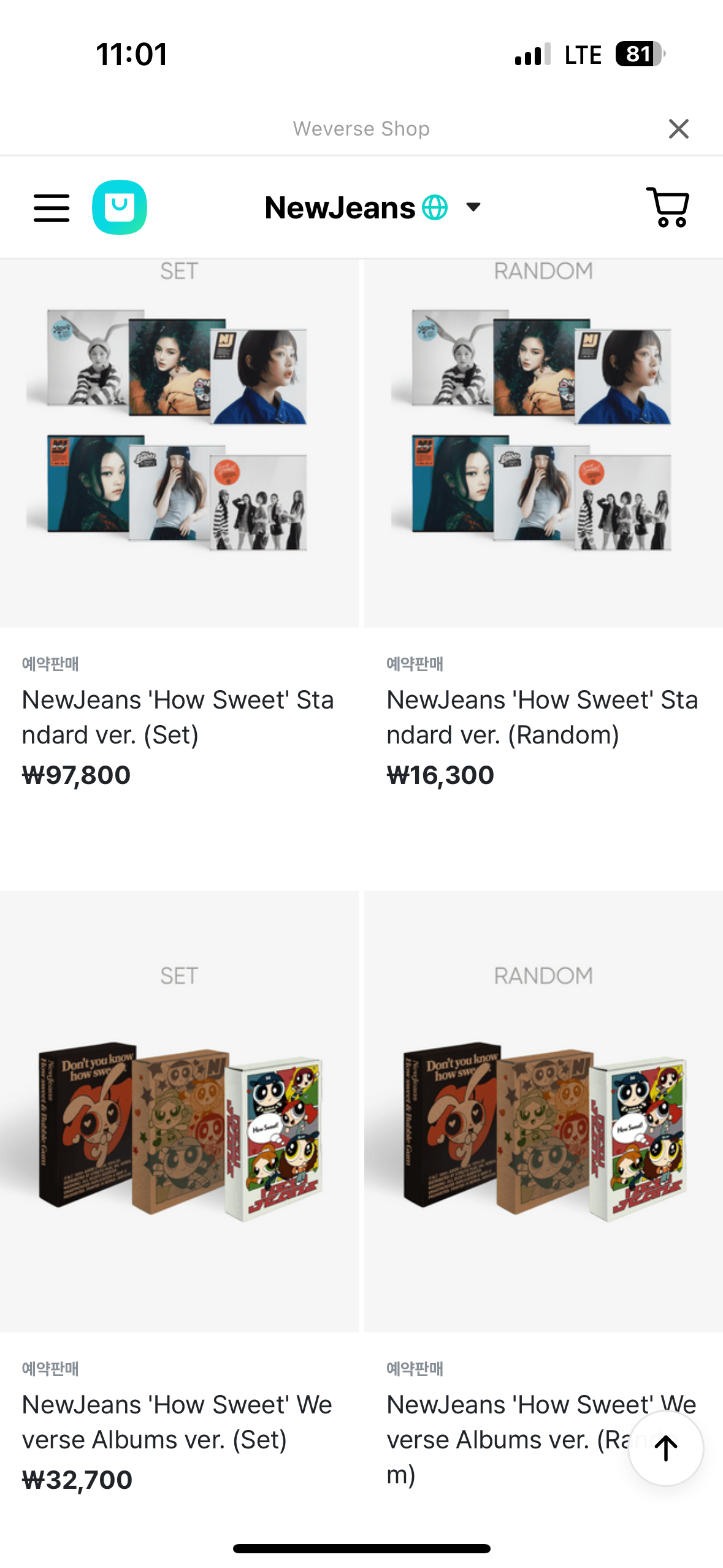Tap the back-to-top arrow button
Viewport: 723px width, 1568px height.
pyautogui.click(x=666, y=1448)
